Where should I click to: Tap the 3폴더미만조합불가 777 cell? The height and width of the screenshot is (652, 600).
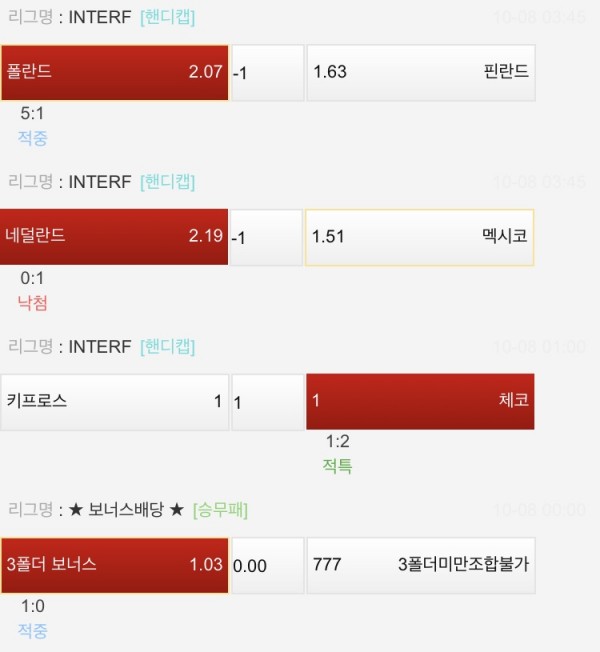pos(420,565)
